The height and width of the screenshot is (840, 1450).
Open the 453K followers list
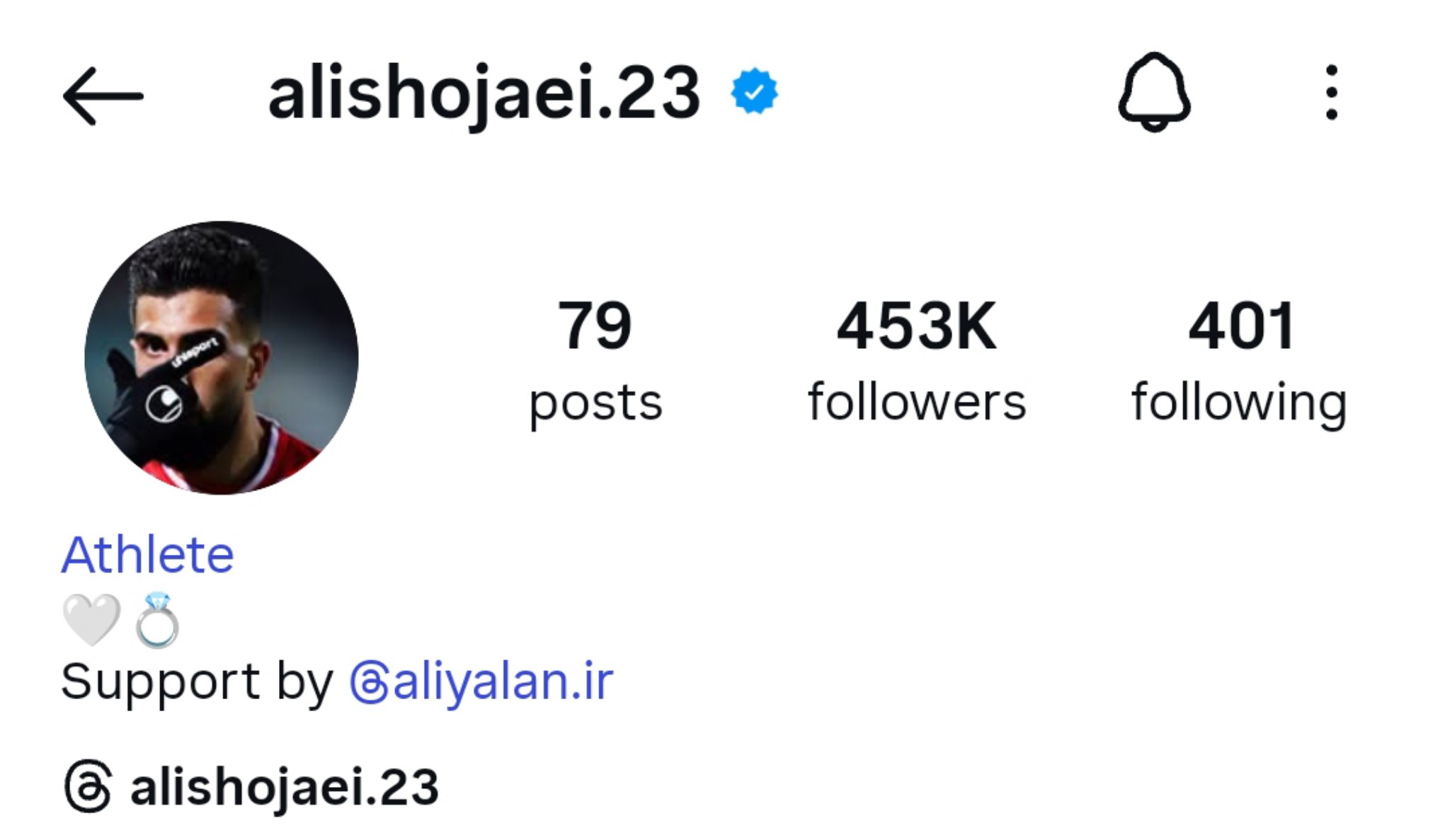(916, 359)
